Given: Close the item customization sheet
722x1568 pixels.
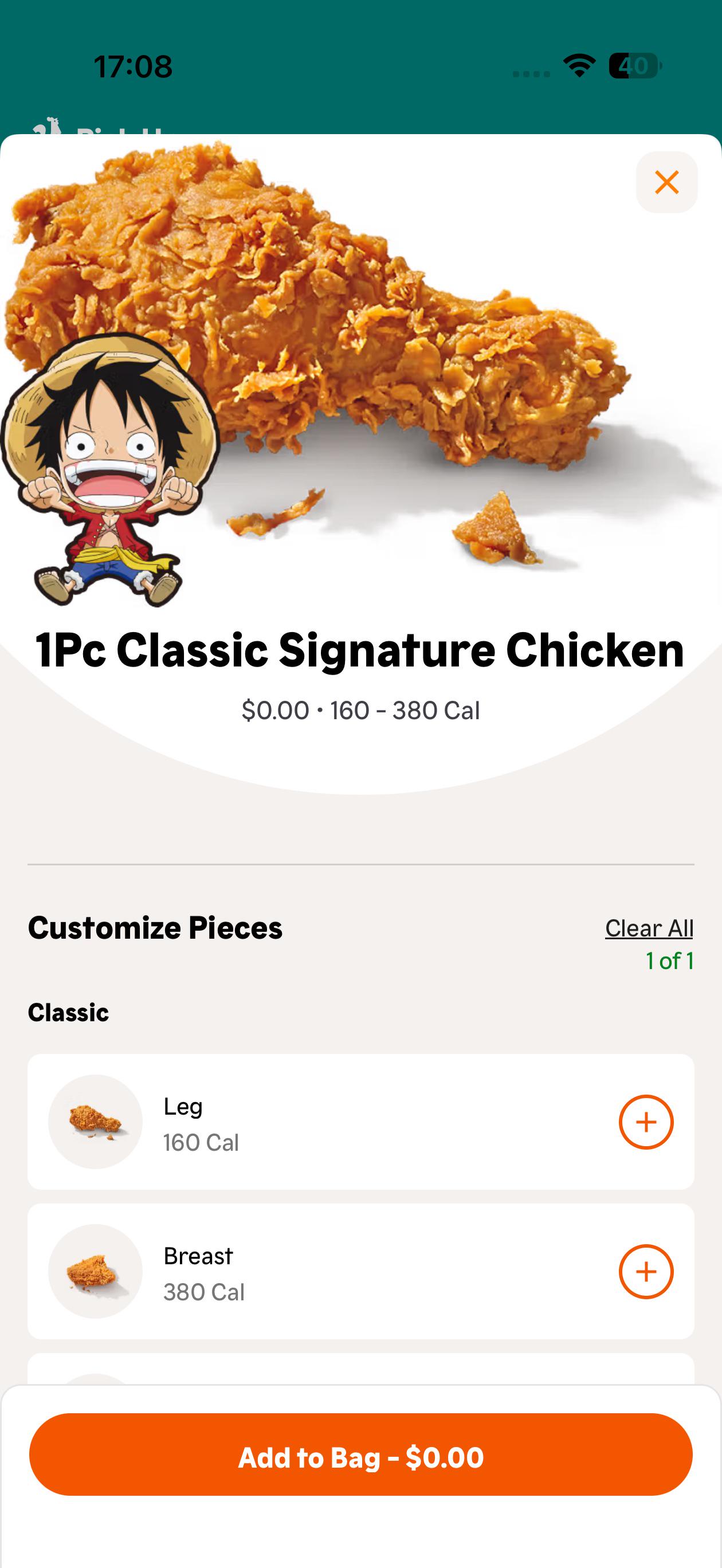Looking at the screenshot, I should click(666, 182).
